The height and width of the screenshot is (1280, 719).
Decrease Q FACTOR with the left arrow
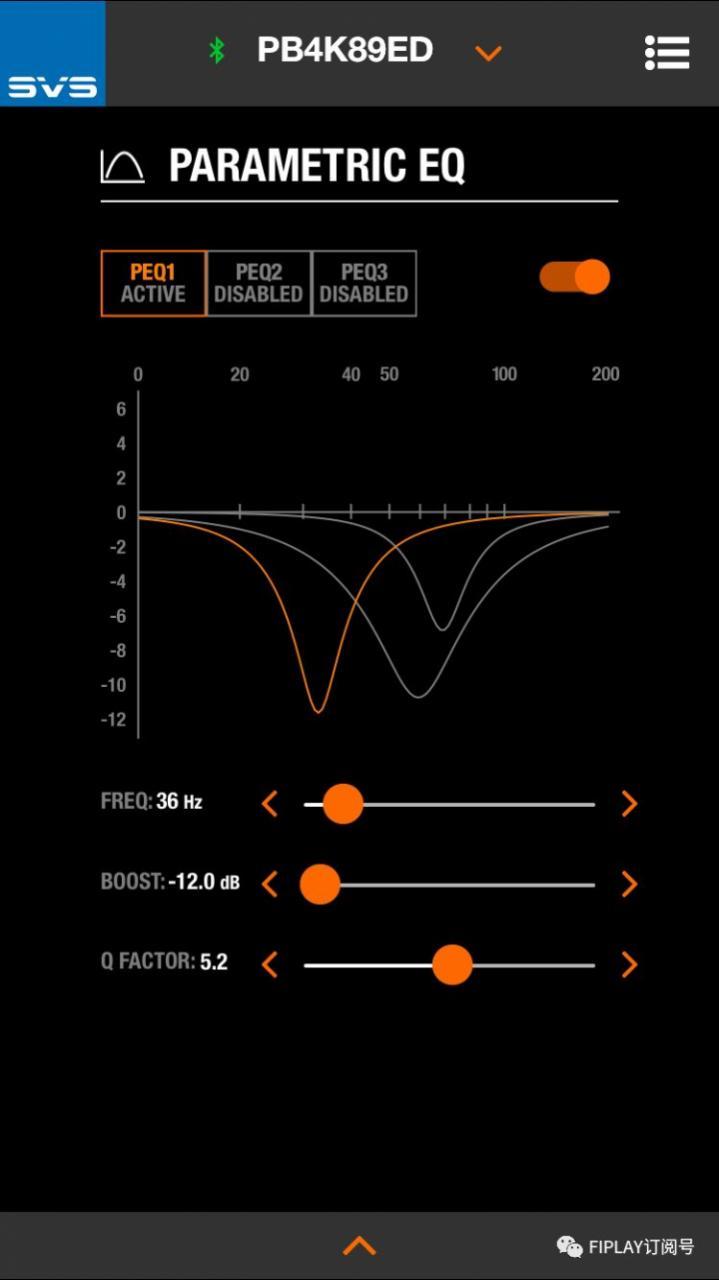(269, 964)
